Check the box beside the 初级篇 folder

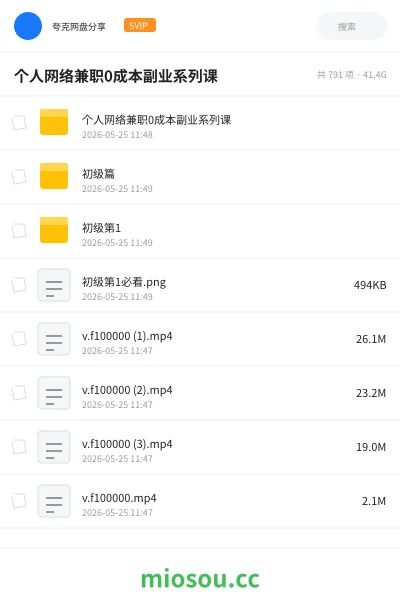(19, 177)
